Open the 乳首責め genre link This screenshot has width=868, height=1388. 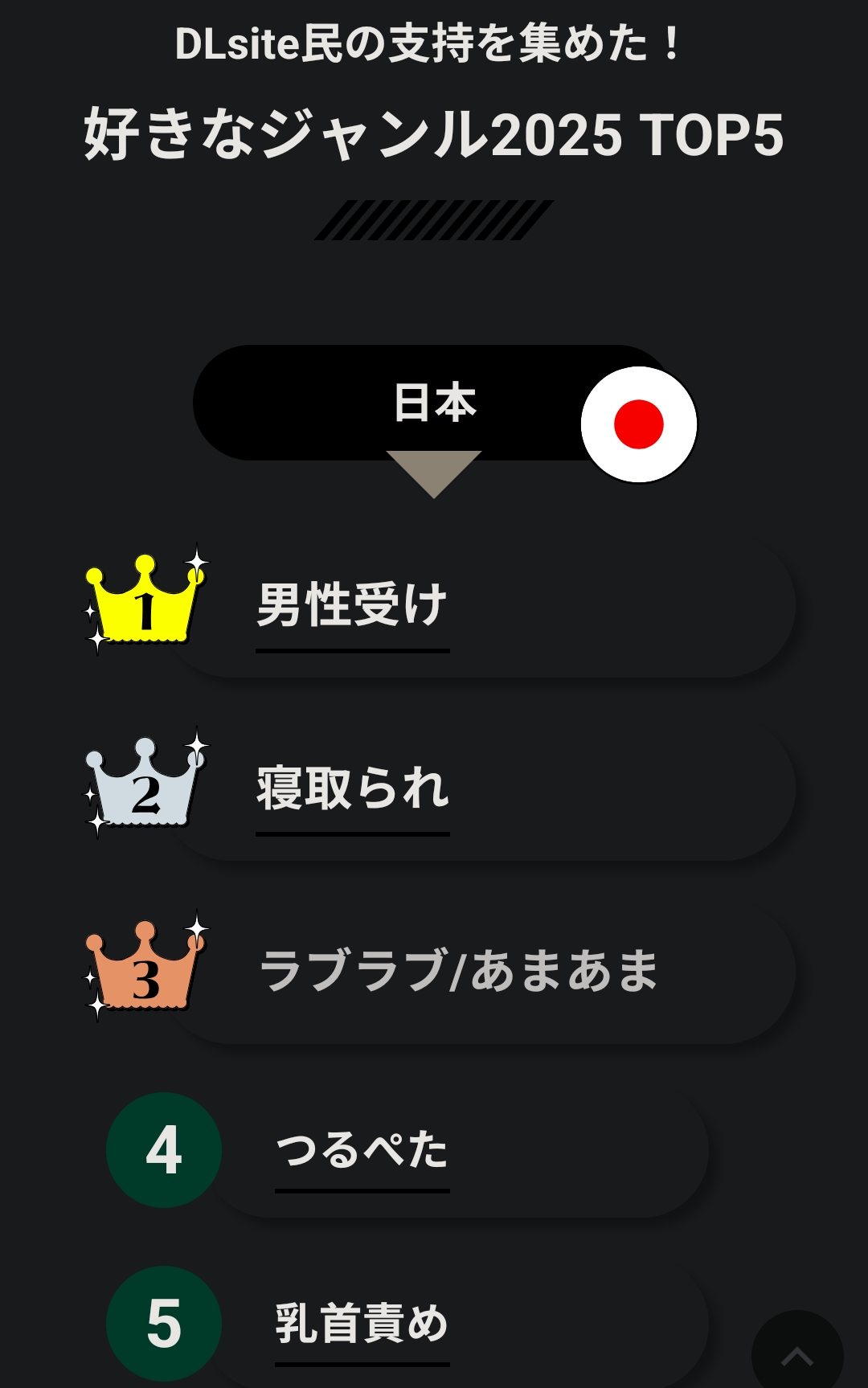362,1324
